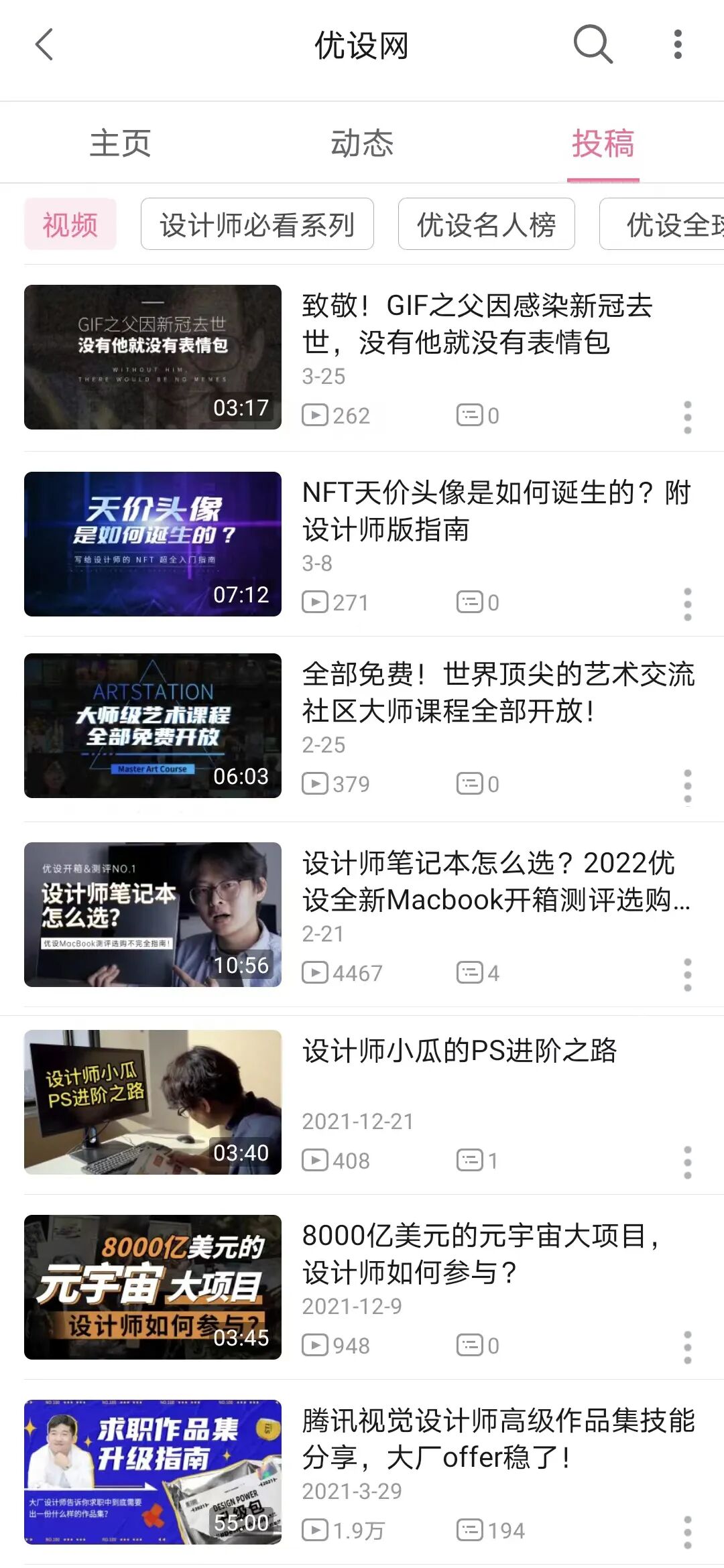Play the 8000亿美元的元宇宙大项目 video

[x=153, y=1287]
